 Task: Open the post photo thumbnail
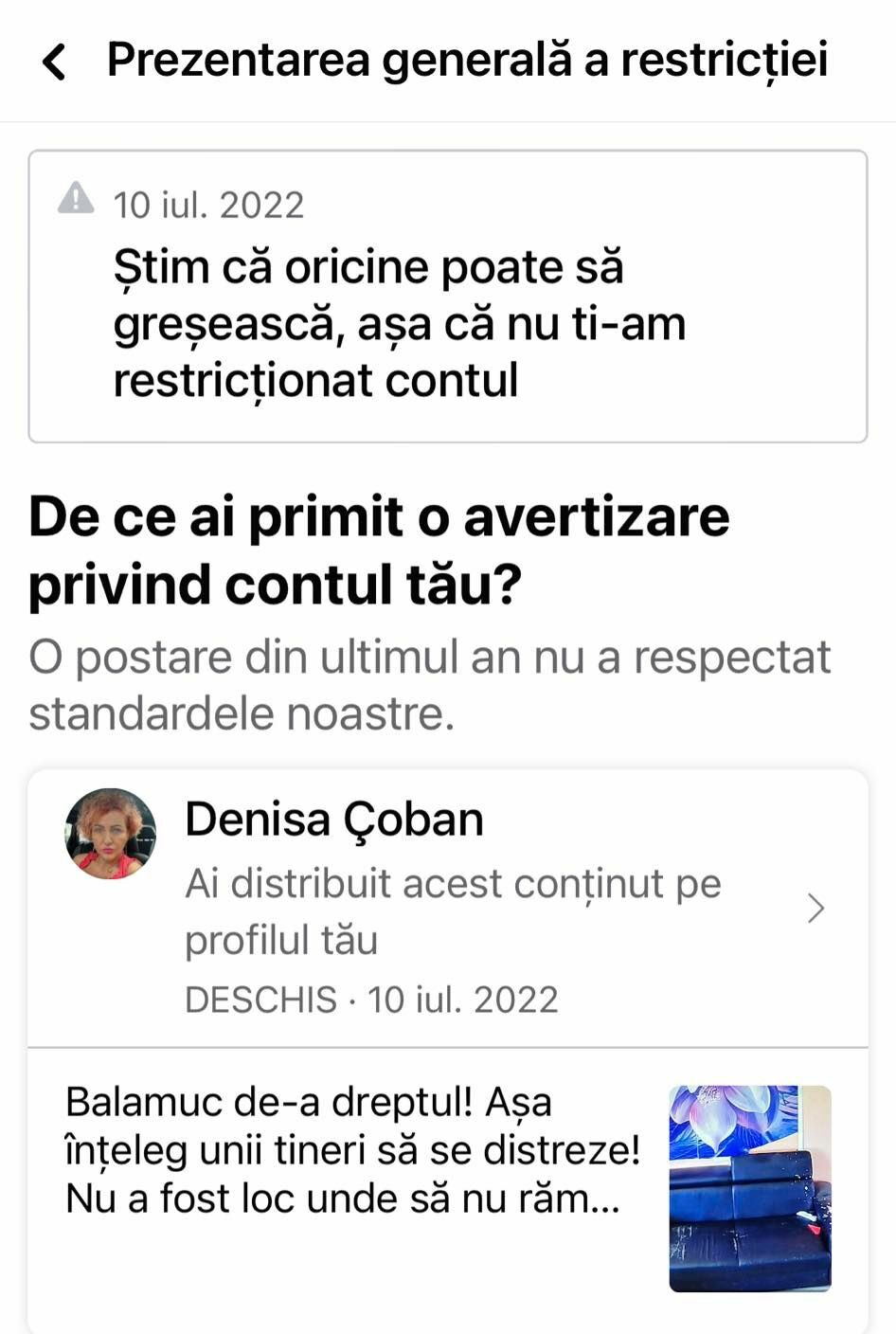(x=748, y=1189)
